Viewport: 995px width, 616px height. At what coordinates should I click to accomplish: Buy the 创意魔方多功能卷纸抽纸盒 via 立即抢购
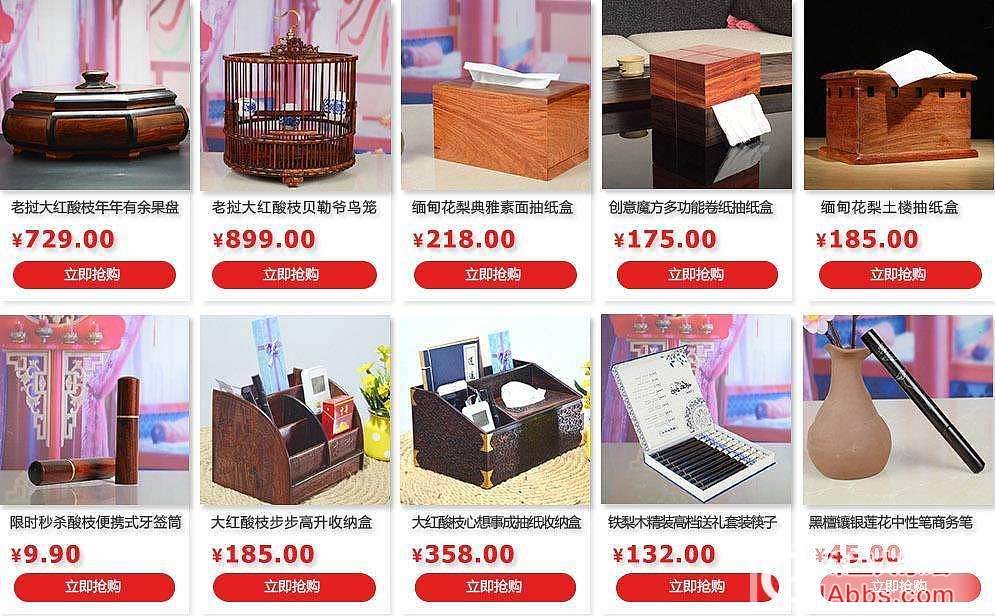coord(697,275)
